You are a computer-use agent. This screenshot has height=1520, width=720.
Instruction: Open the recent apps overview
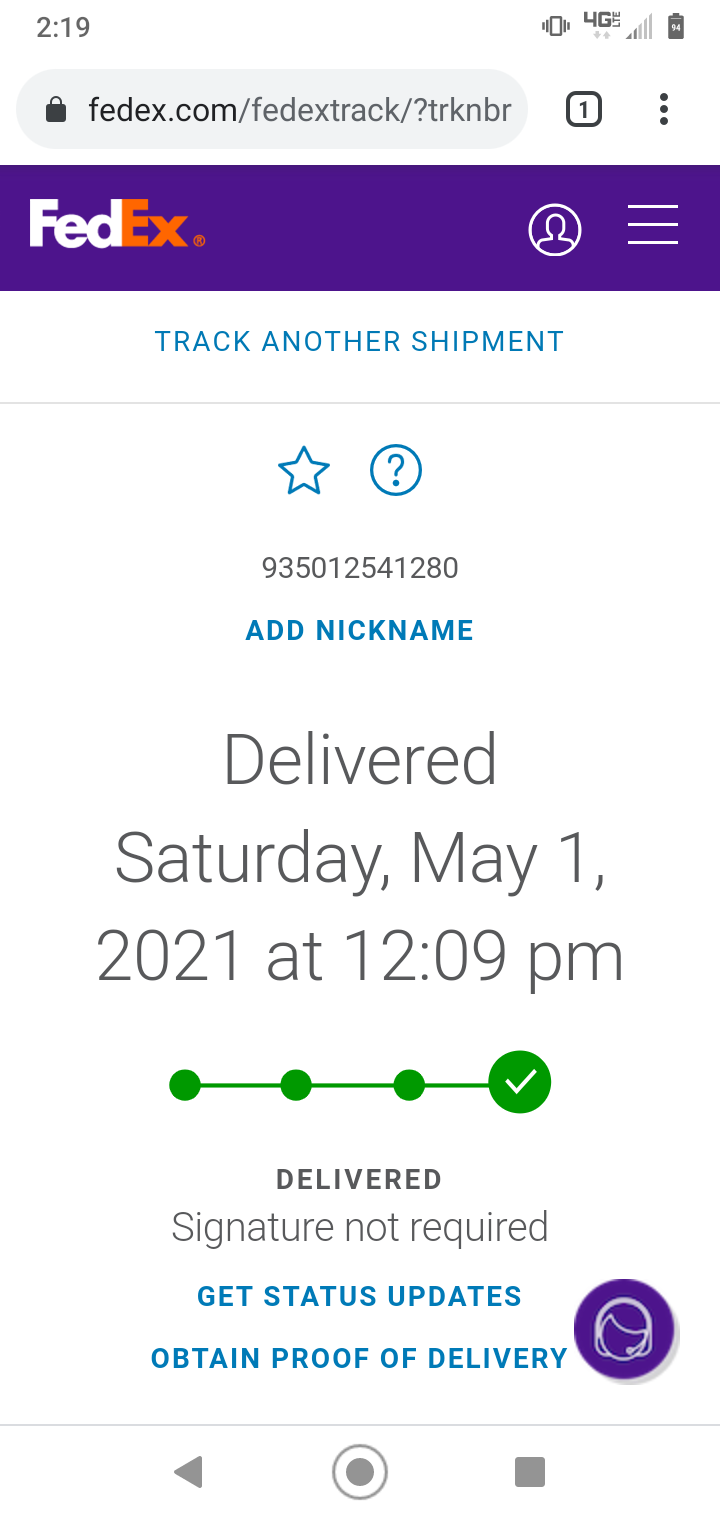(x=529, y=1472)
